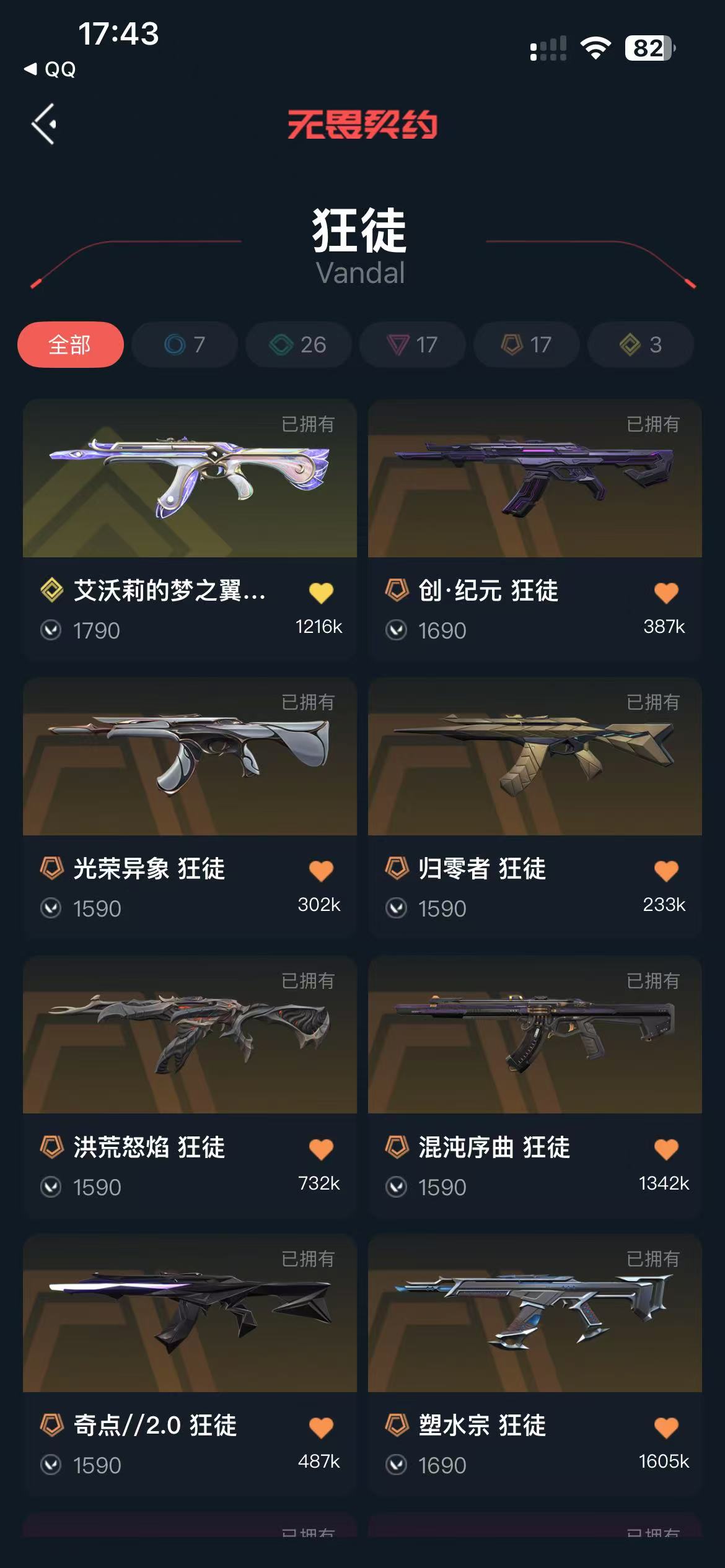This screenshot has height=1568, width=725.
Task: Filter by the yellow tier with 3 skins
Action: coord(641,344)
